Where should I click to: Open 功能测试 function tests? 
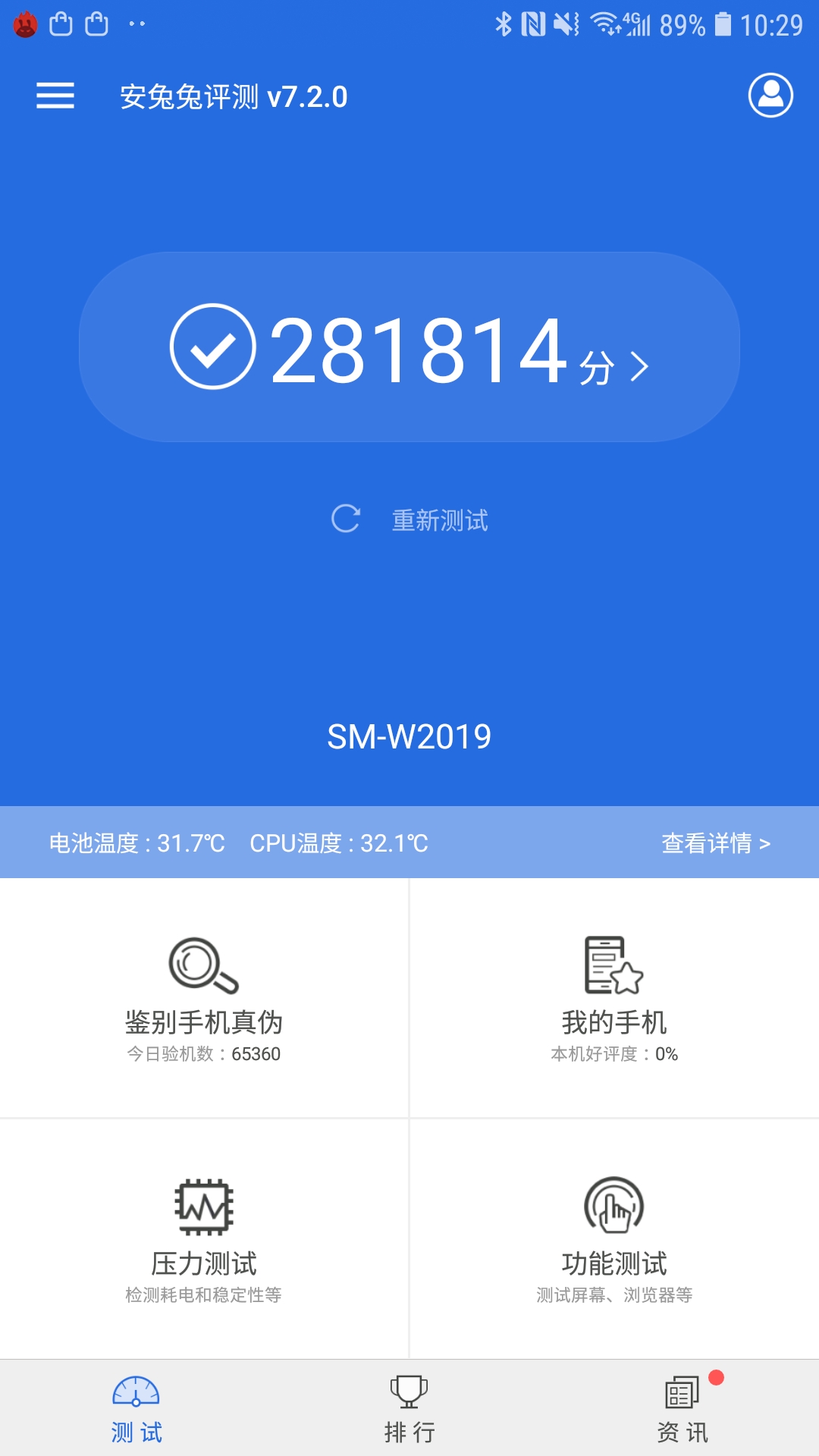click(613, 1238)
